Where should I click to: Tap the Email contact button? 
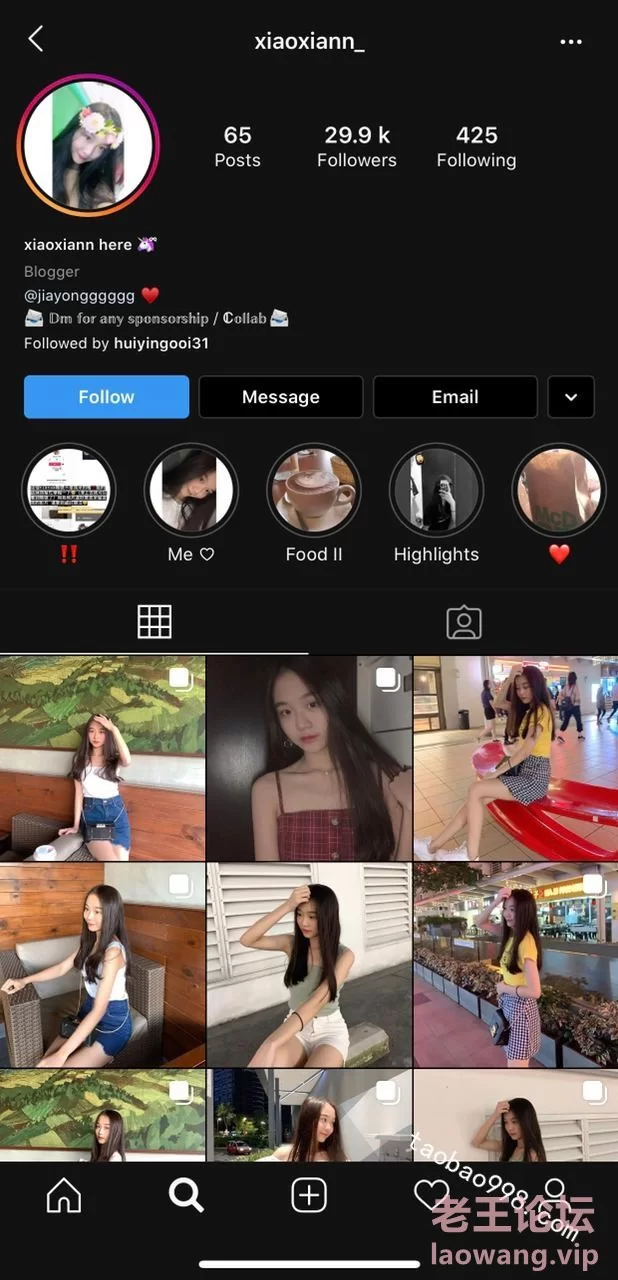(x=455, y=397)
